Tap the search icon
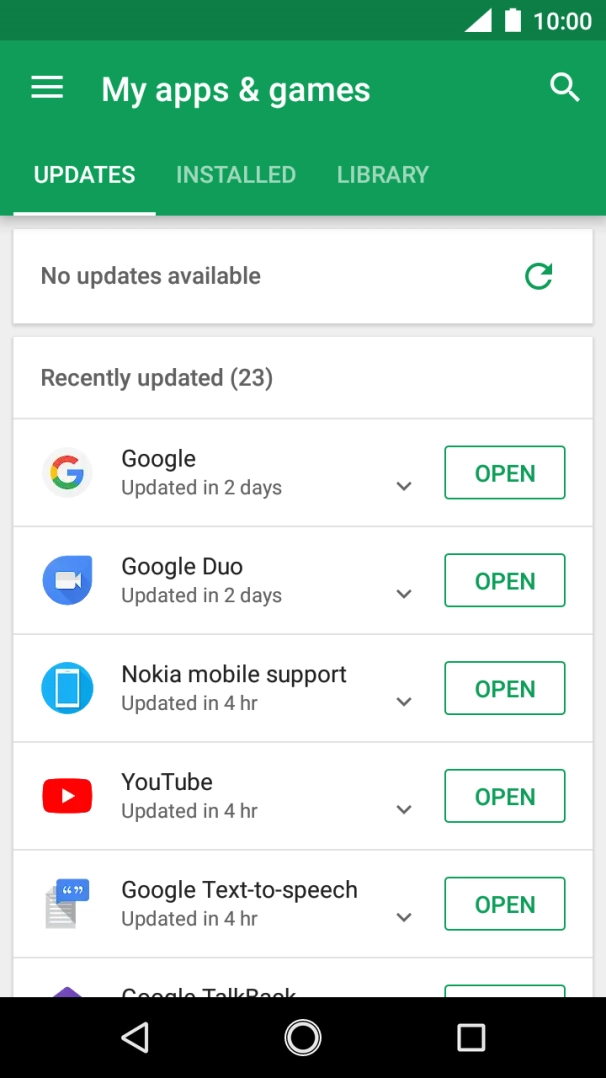 click(x=565, y=88)
